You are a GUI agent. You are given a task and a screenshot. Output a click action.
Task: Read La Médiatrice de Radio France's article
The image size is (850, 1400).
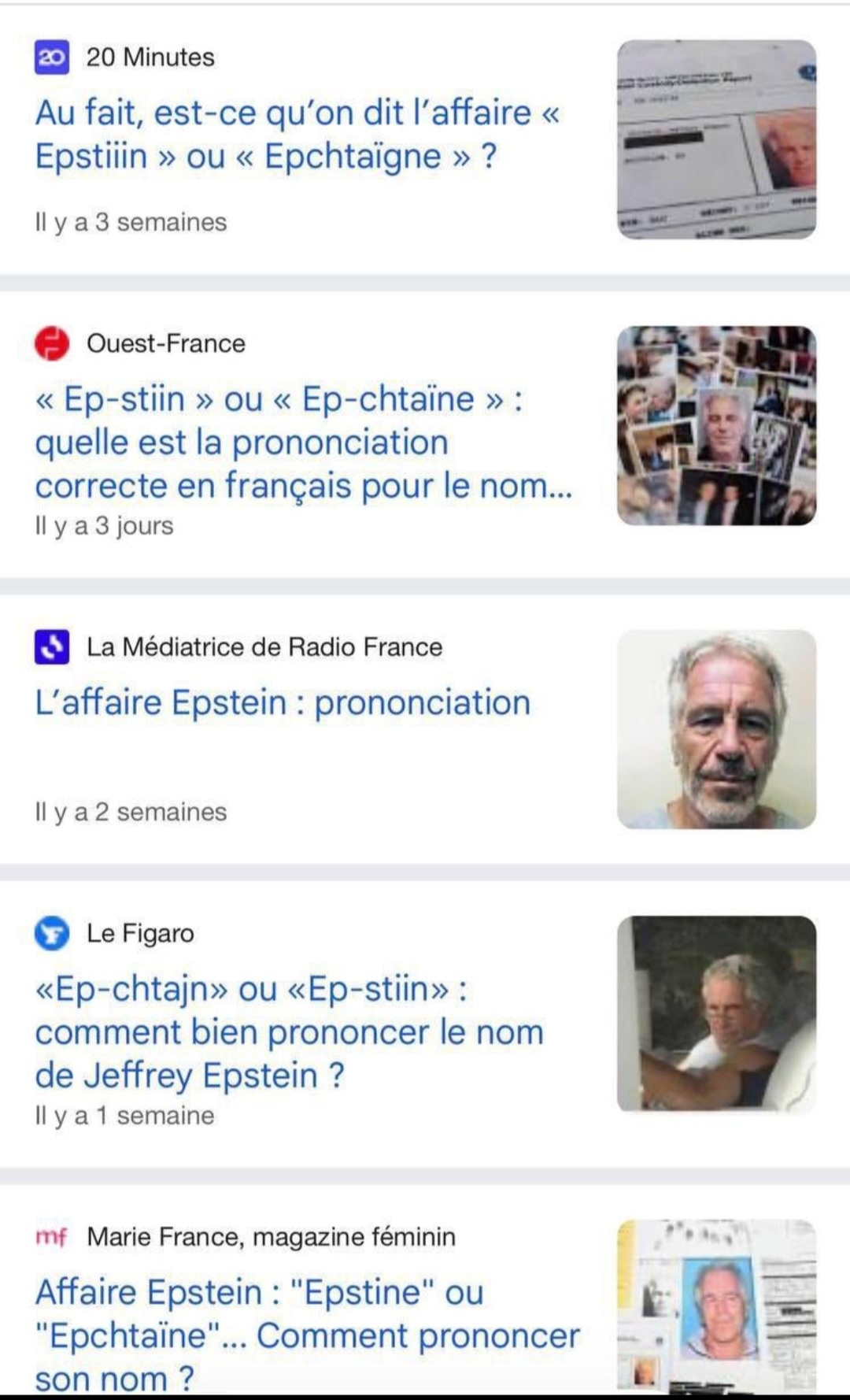[x=283, y=702]
